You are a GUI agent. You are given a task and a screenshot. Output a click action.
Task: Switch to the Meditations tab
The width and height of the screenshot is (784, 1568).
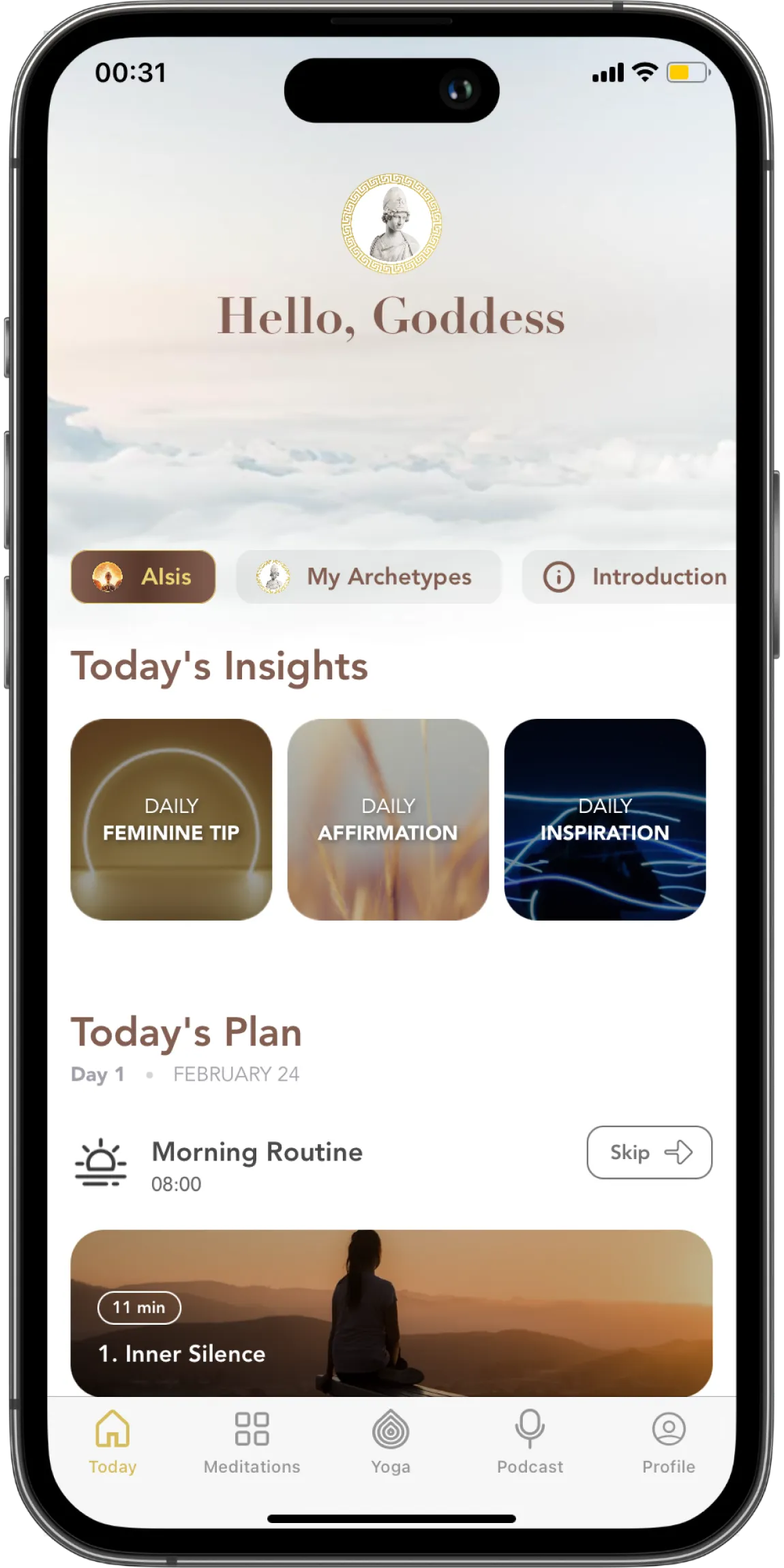point(252,1441)
